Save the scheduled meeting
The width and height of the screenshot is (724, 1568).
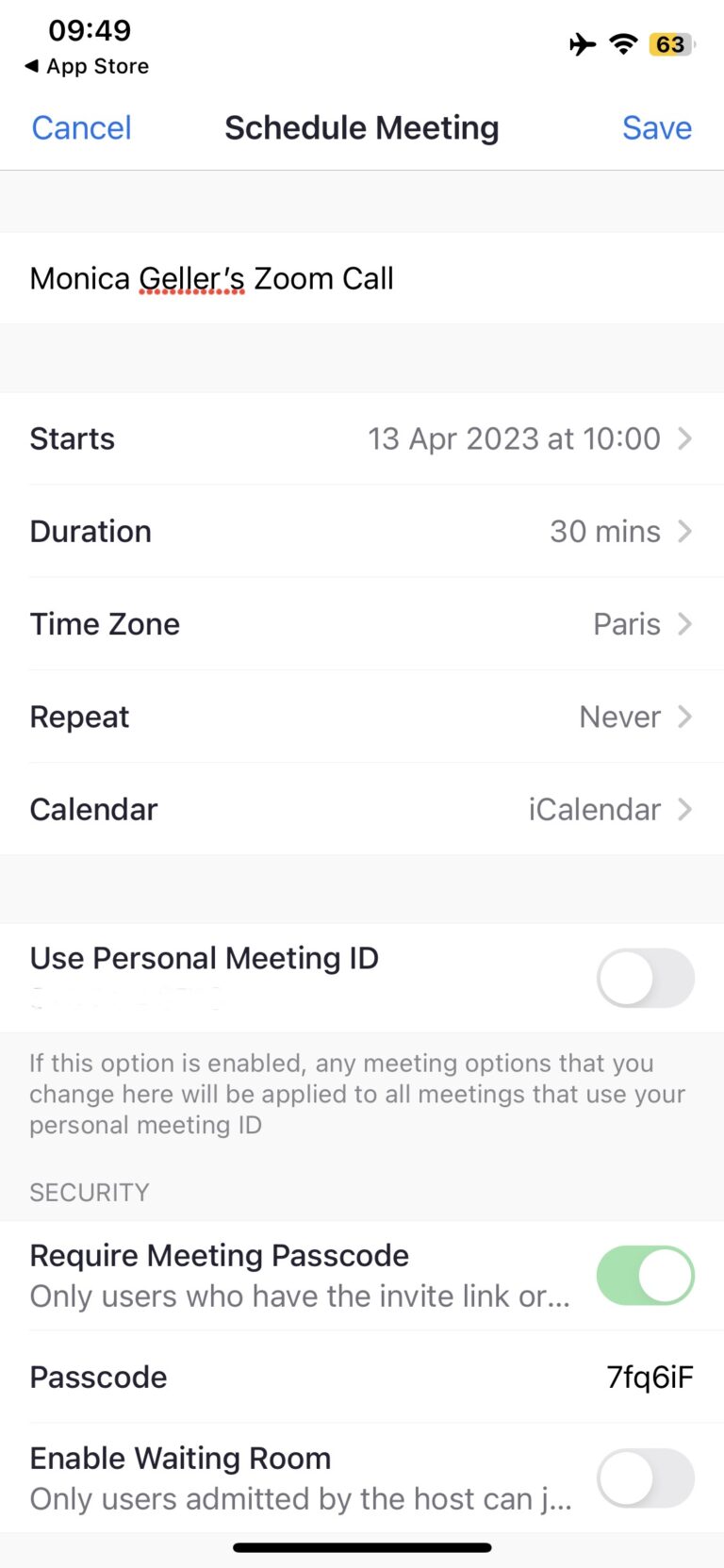click(657, 127)
